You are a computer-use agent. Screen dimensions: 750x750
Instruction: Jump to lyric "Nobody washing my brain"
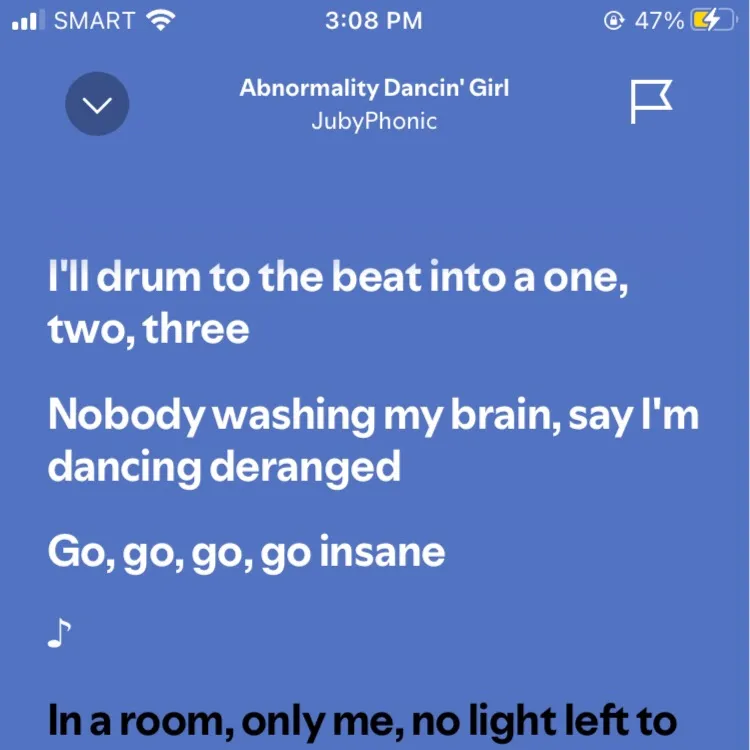(x=372, y=440)
